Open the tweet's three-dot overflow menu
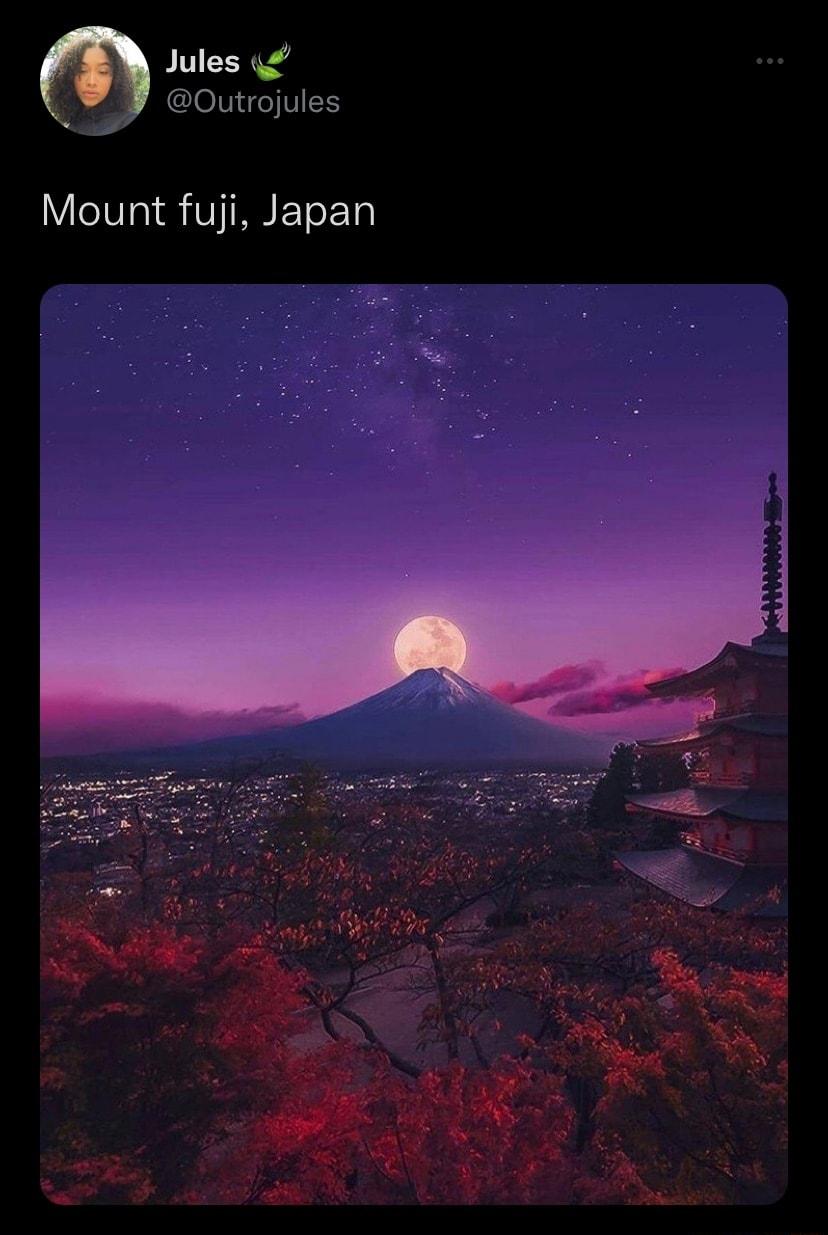Viewport: 828px width, 1235px height. (770, 61)
